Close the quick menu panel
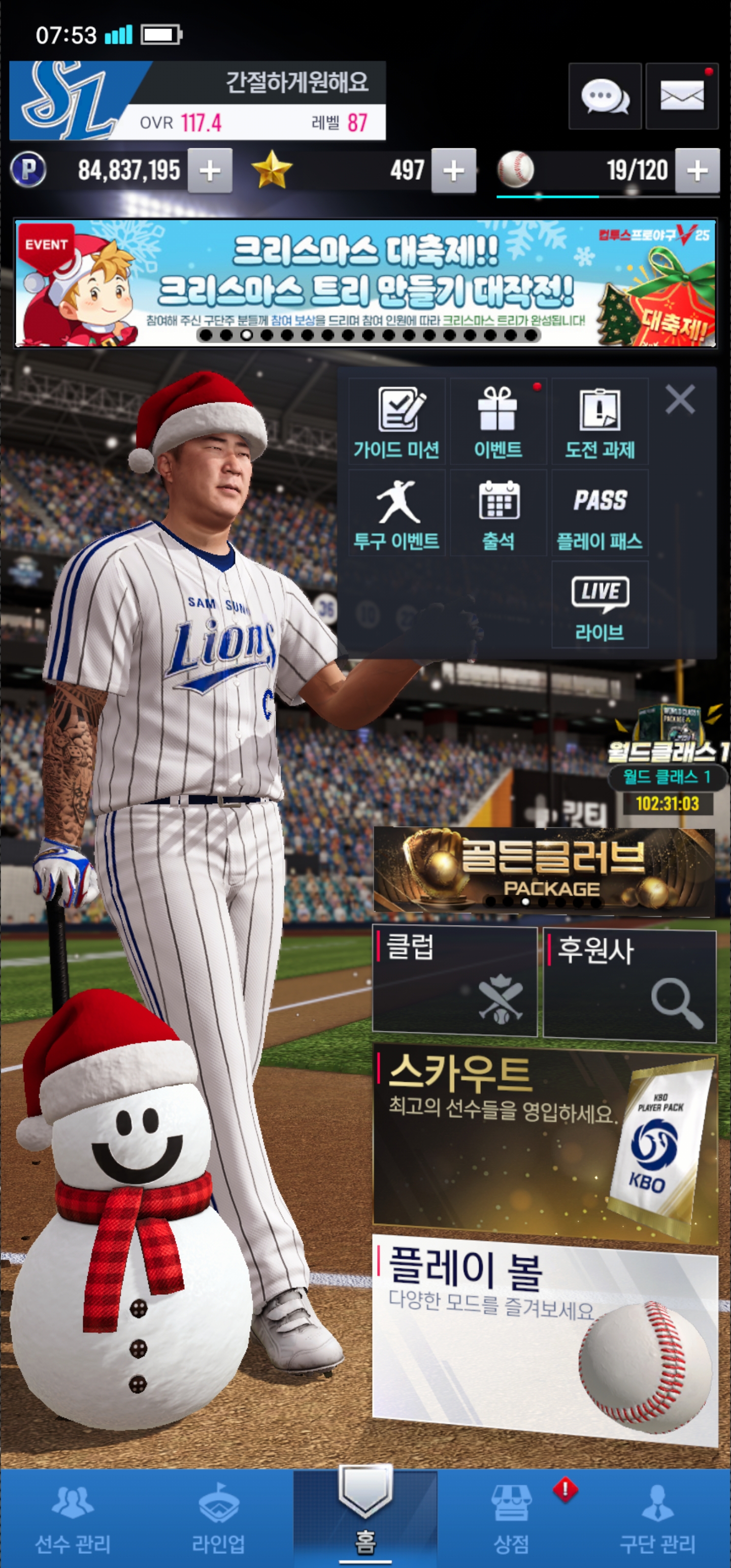 tap(680, 400)
